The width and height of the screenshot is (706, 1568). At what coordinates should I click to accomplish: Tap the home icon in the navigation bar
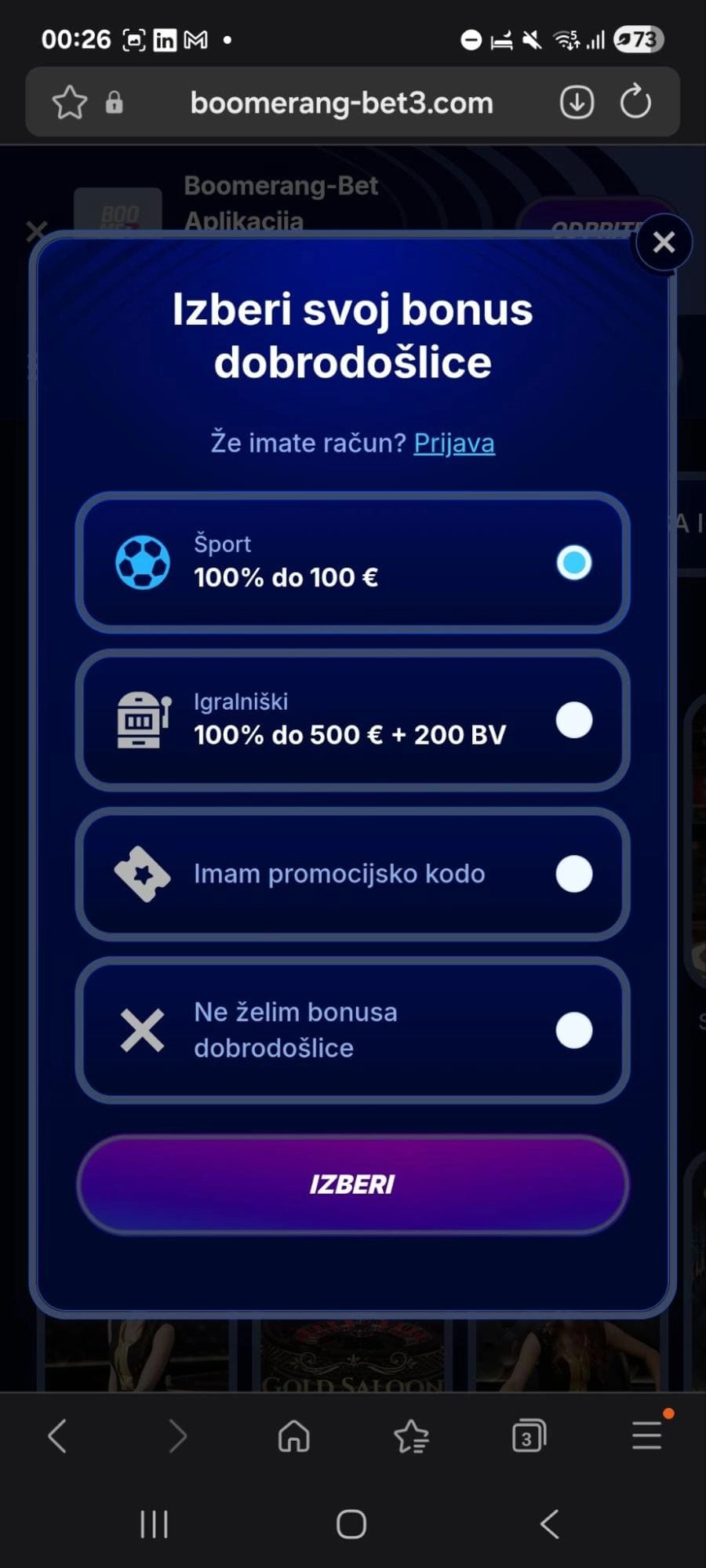[x=293, y=1436]
